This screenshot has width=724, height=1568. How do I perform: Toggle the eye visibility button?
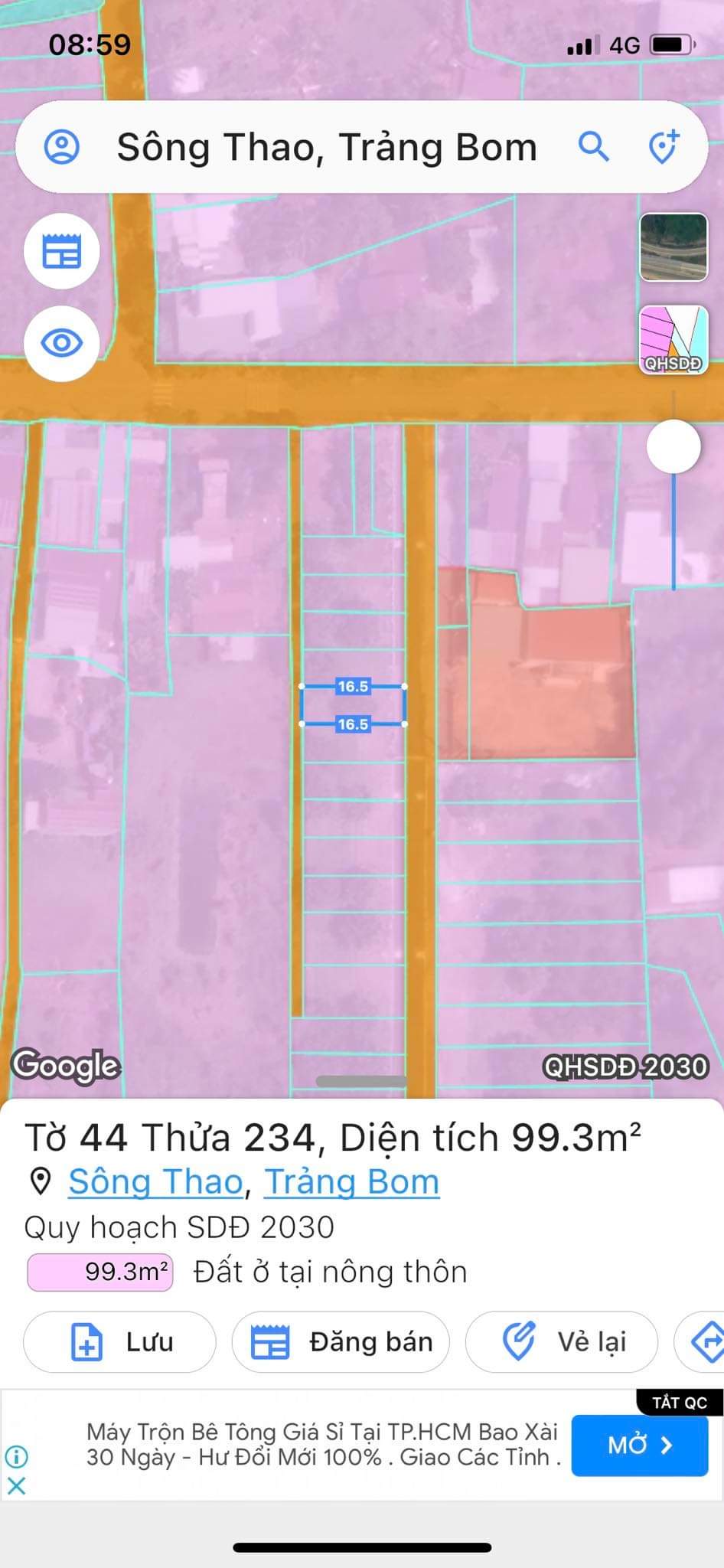coord(61,342)
